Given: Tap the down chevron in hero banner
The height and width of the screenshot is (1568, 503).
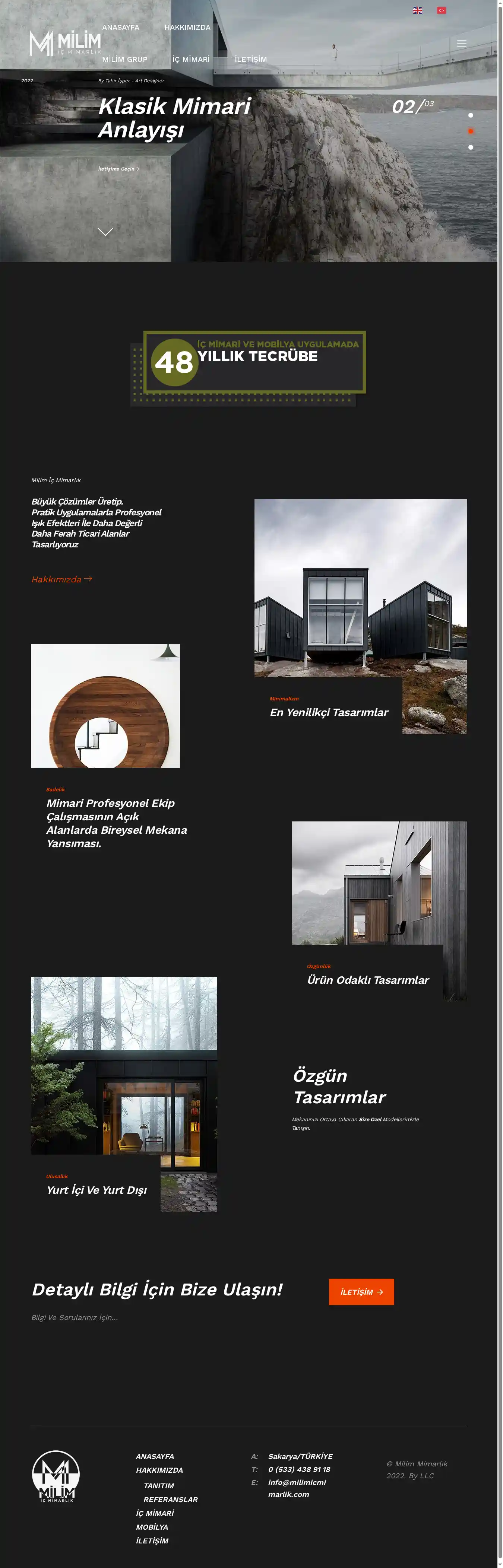Looking at the screenshot, I should 105,232.
